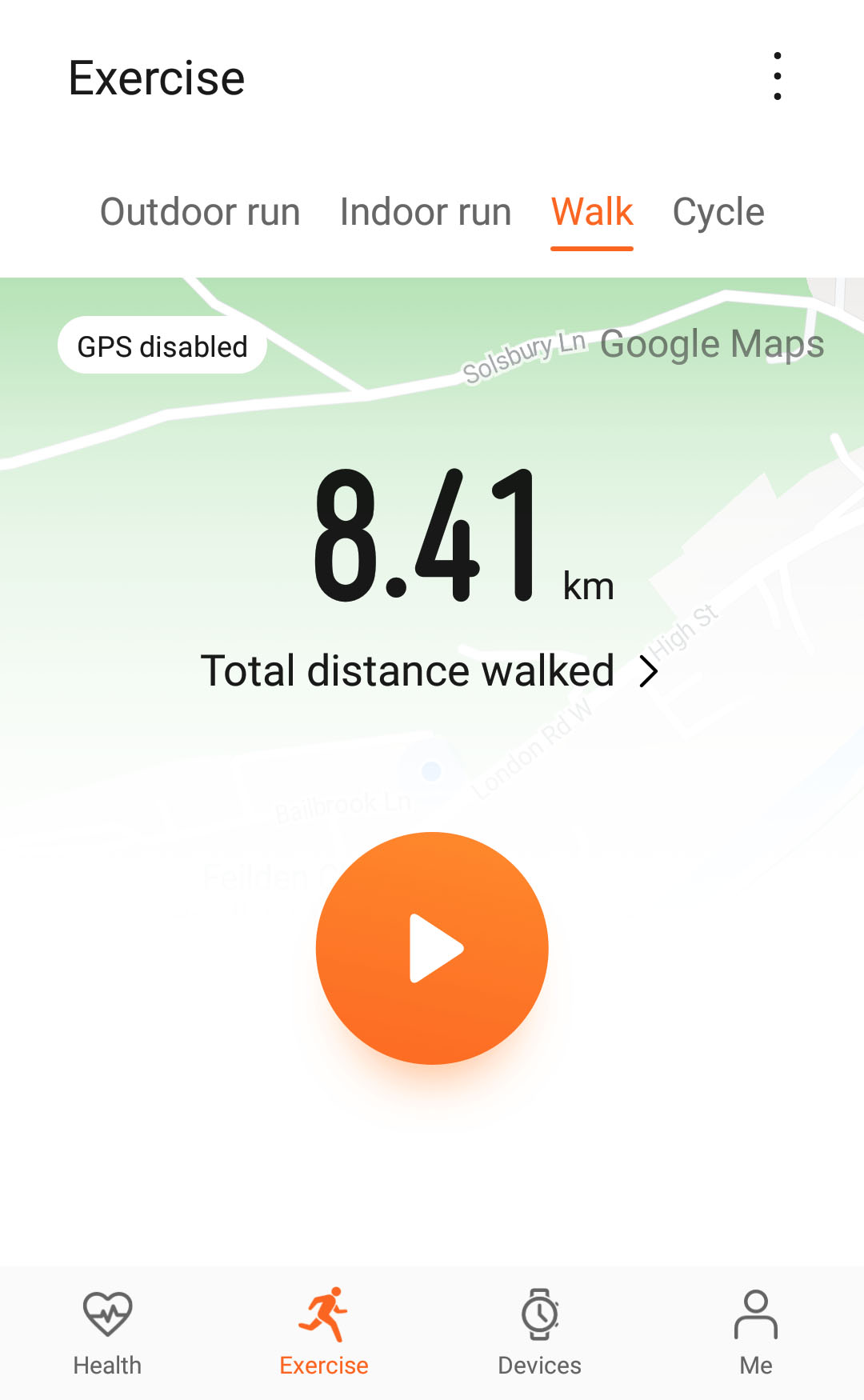This screenshot has width=864, height=1400.
Task: Open the three-dot overflow menu
Action: click(777, 77)
